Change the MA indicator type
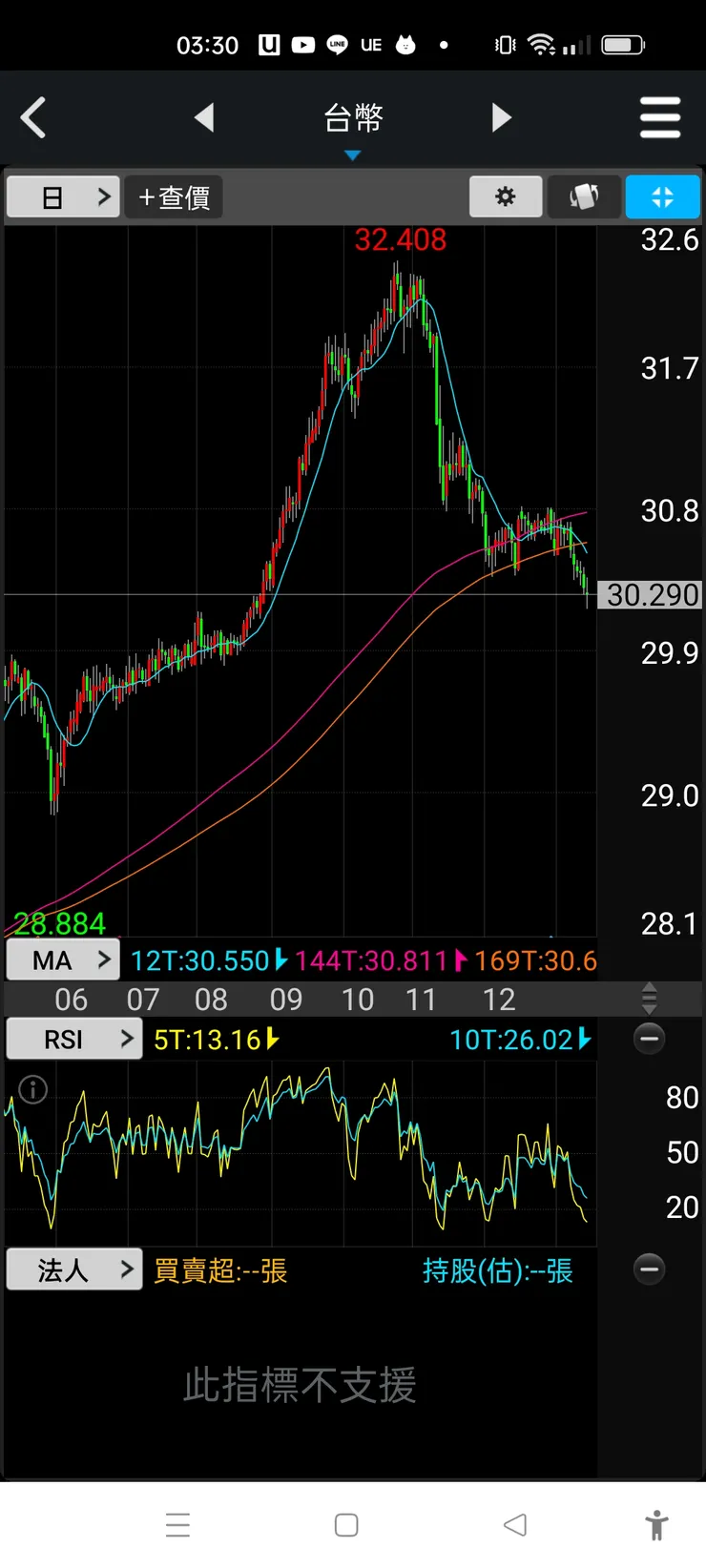This screenshot has width=706, height=1568. pyautogui.click(x=63, y=960)
